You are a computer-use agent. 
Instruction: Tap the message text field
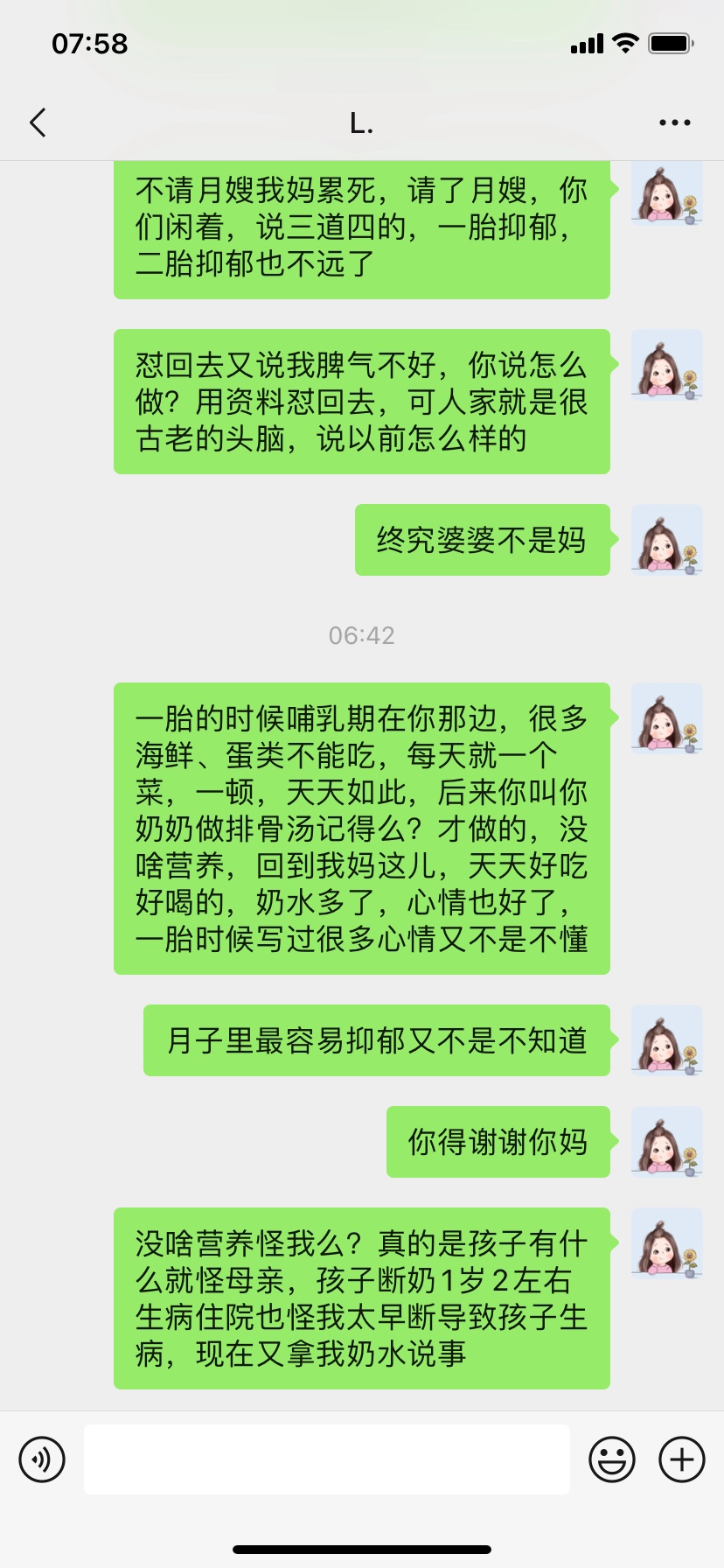[x=326, y=1459]
